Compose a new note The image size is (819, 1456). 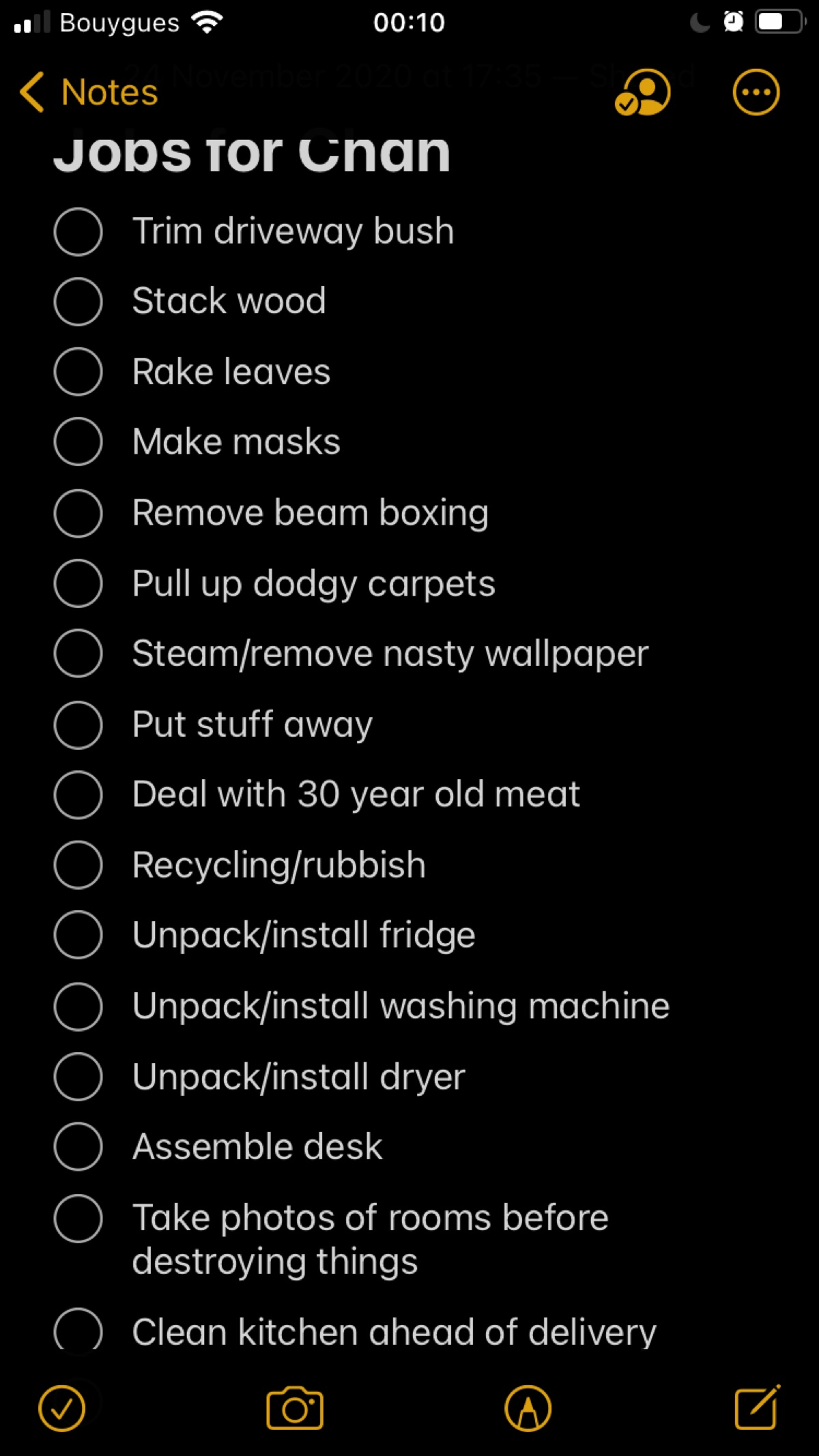tap(758, 1407)
